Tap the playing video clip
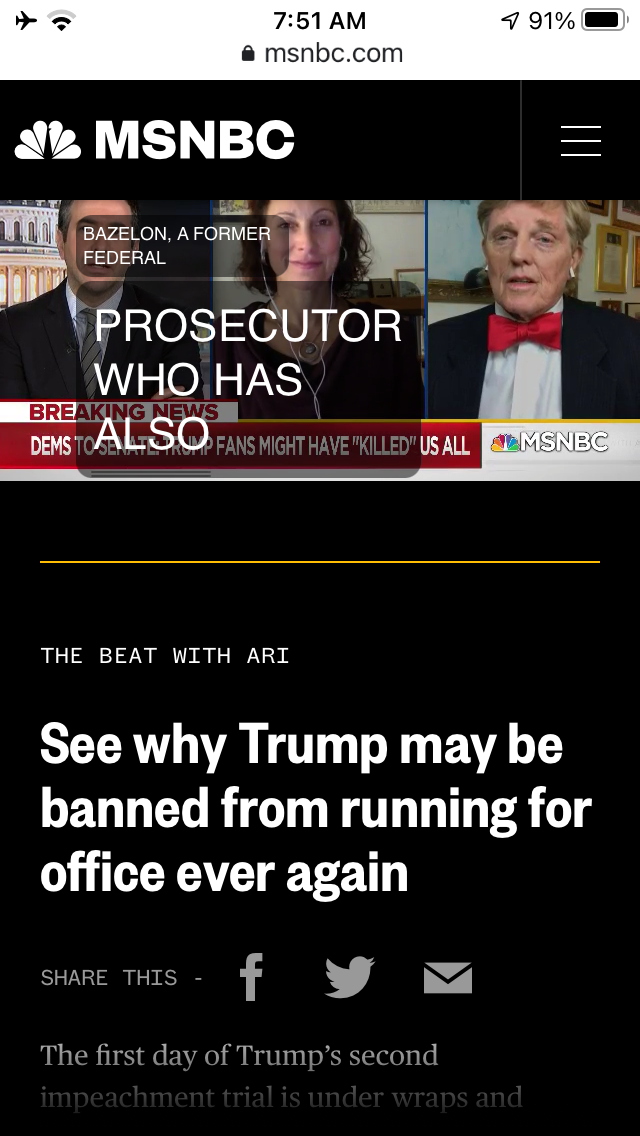Image resolution: width=640 pixels, height=1136 pixels. (320, 340)
